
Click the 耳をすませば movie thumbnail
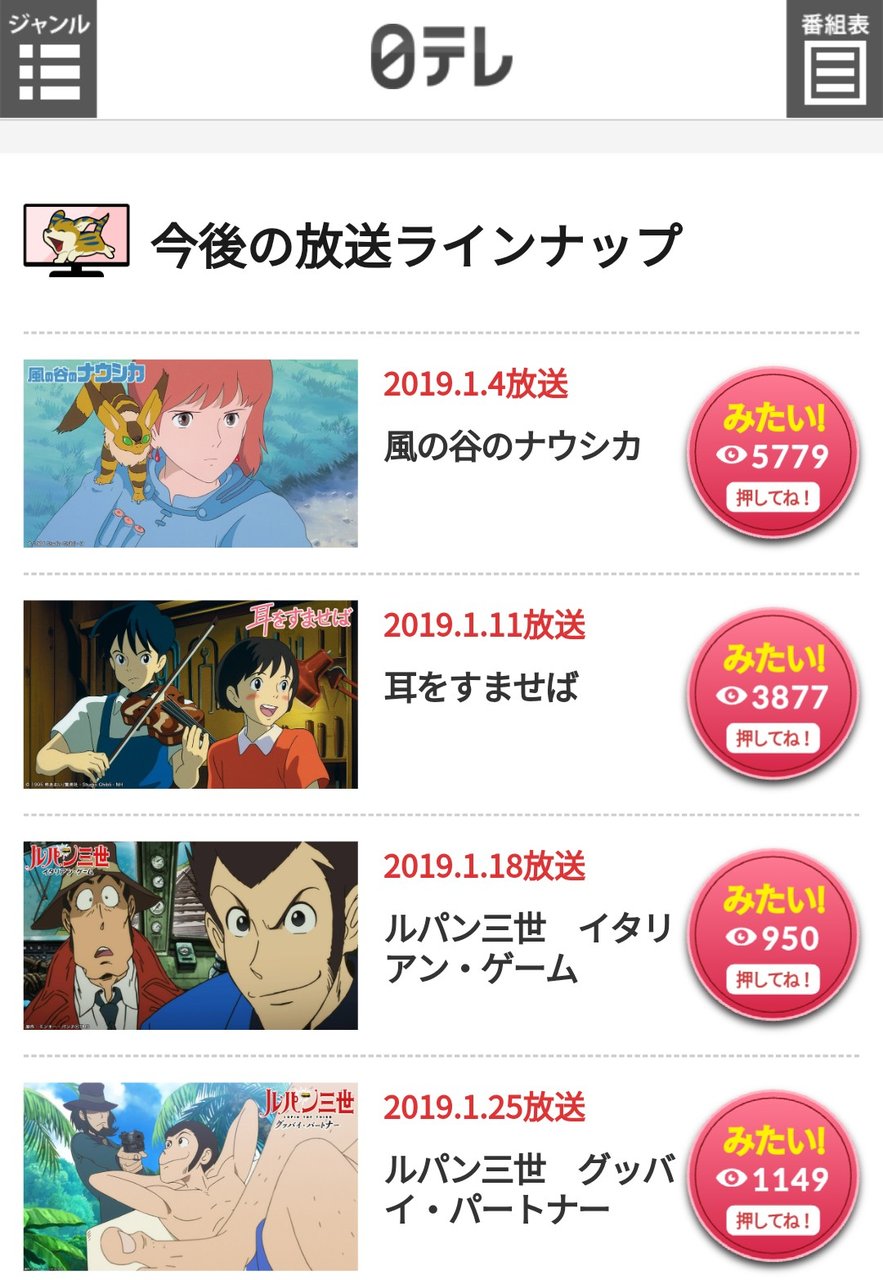click(190, 690)
